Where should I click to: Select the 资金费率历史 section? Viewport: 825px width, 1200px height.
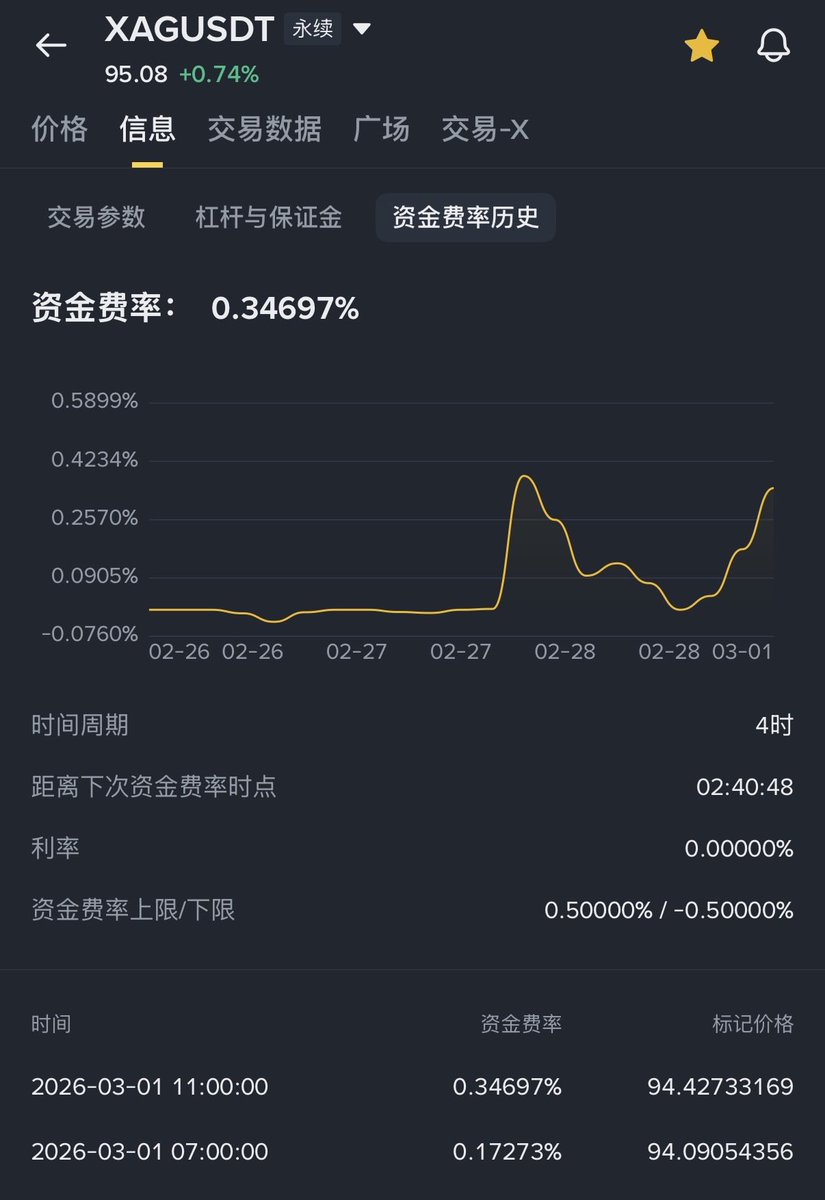[x=465, y=217]
